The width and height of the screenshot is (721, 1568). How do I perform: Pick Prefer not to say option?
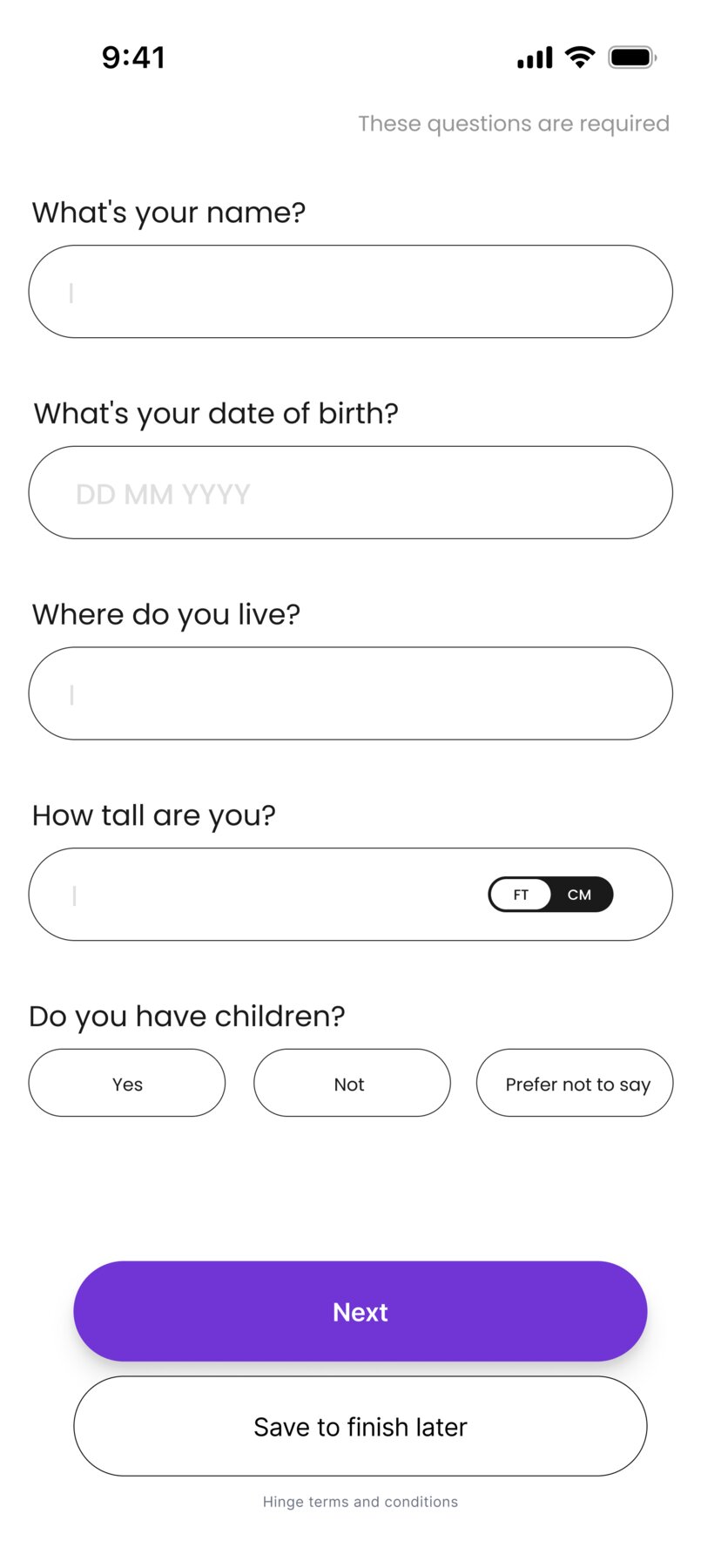pos(575,1084)
